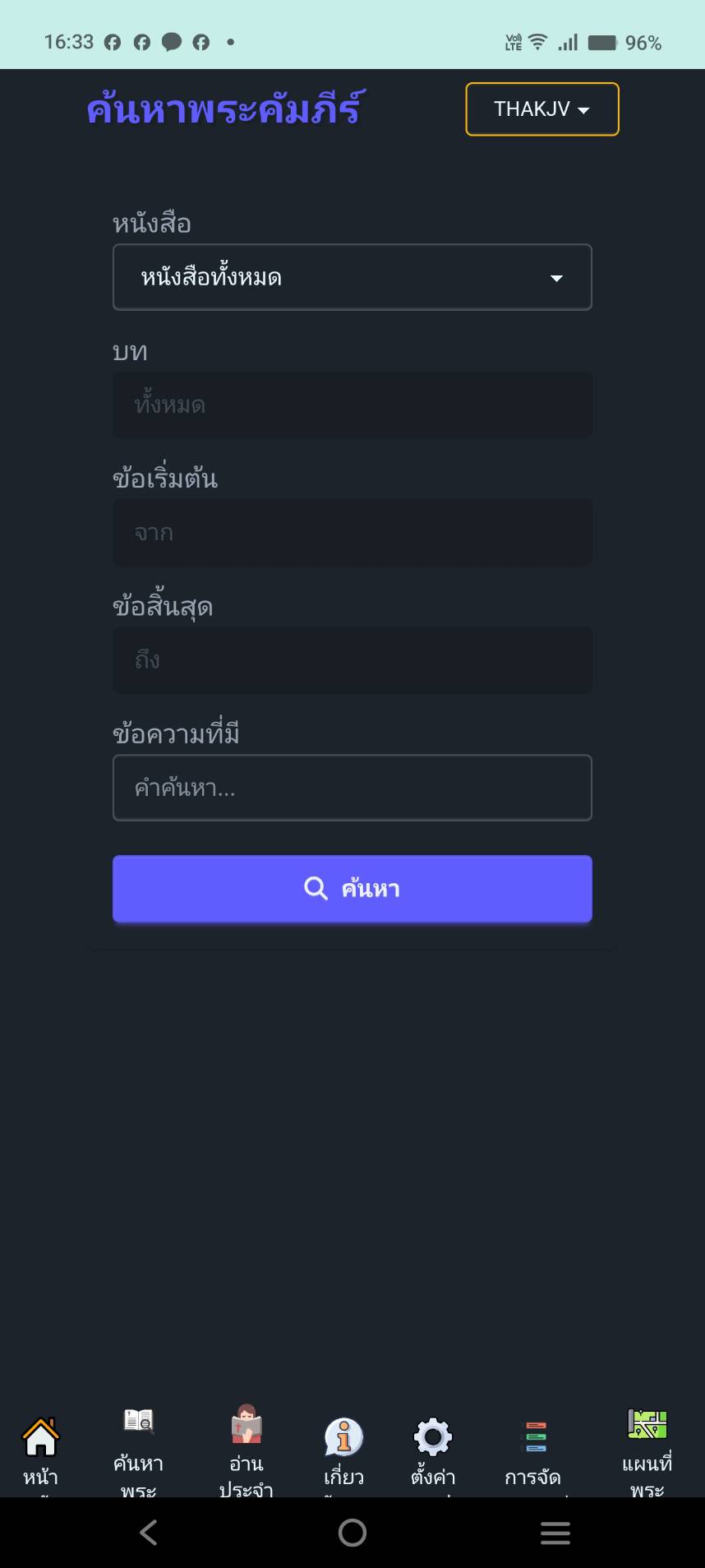Screen dimensions: 705x1568
Task: Open the system recent apps menu
Action: tap(555, 1533)
